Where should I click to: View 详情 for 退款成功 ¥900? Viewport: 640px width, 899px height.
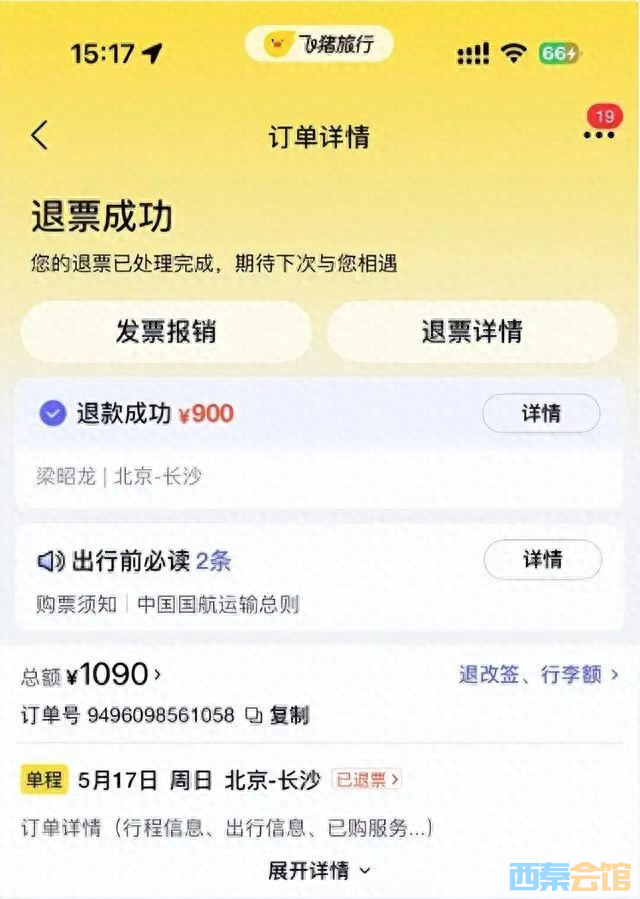541,414
